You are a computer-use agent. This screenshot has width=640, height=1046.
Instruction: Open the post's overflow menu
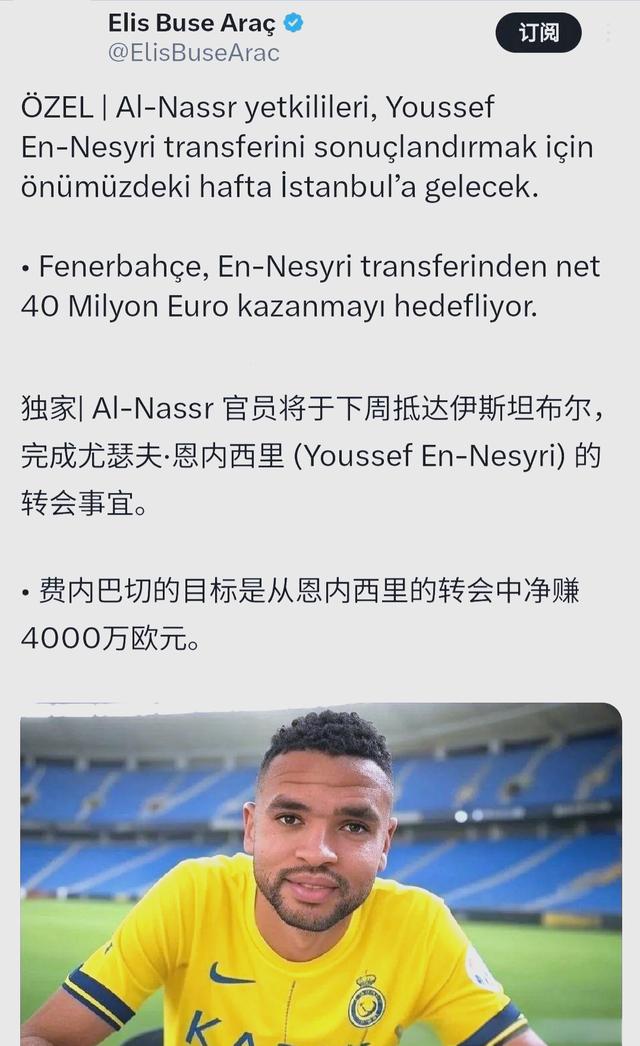click(609, 34)
